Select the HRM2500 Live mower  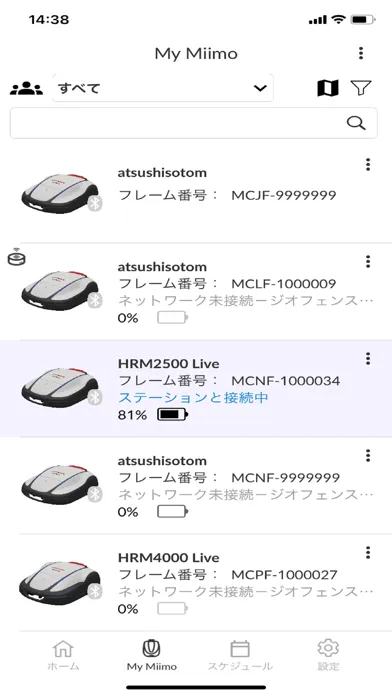point(196,388)
